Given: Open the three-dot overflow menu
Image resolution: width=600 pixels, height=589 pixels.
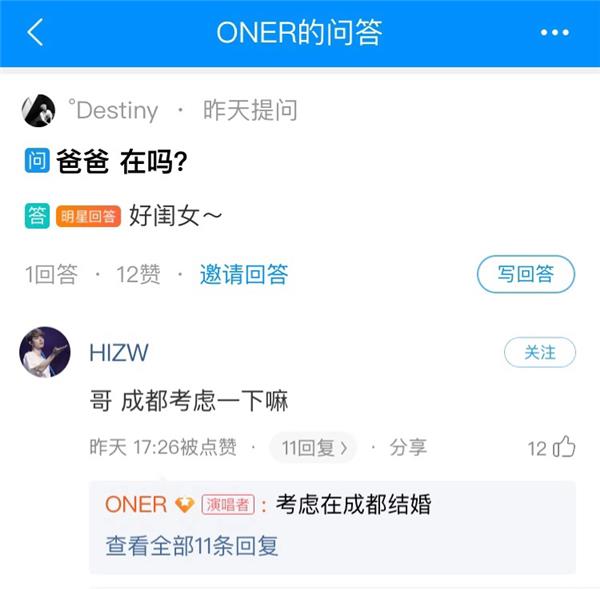Looking at the screenshot, I should click(x=554, y=33).
